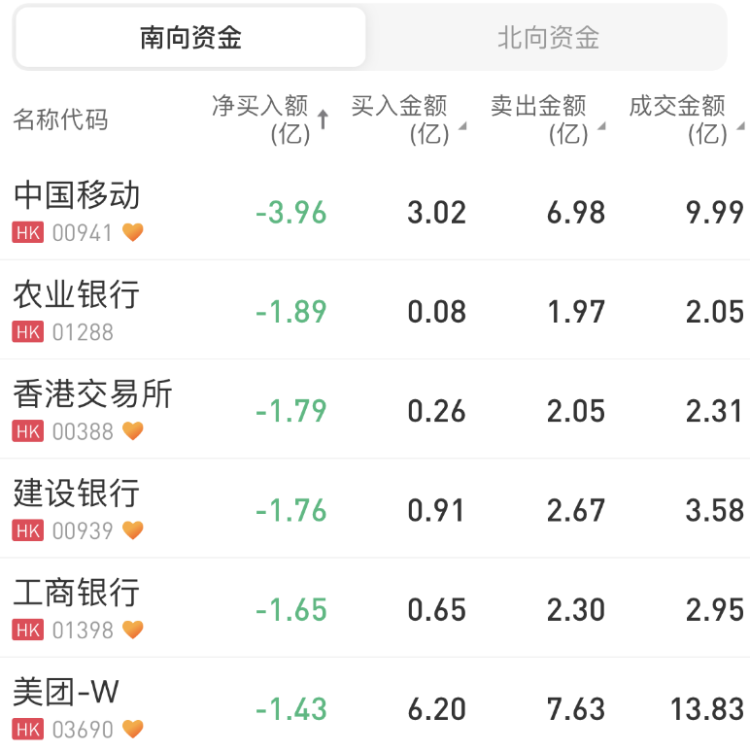The height and width of the screenshot is (751, 750).
Task: View 香港交易所 stock details
Action: pos(92,394)
